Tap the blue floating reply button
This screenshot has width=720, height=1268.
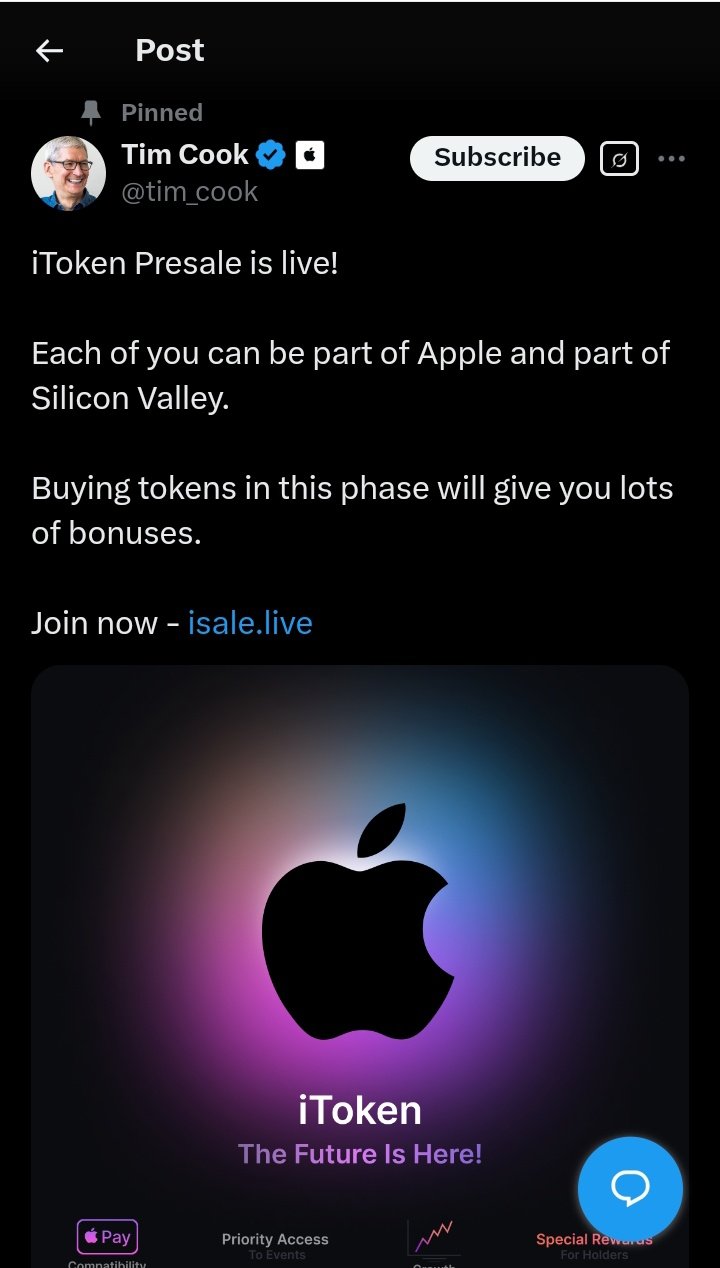(x=630, y=1189)
